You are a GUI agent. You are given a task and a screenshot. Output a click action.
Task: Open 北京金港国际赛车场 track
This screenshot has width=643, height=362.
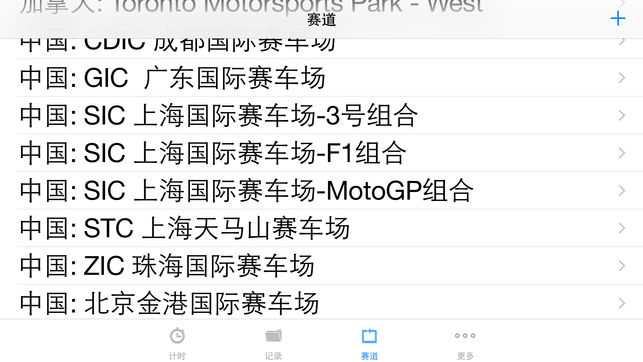pyautogui.click(x=322, y=303)
